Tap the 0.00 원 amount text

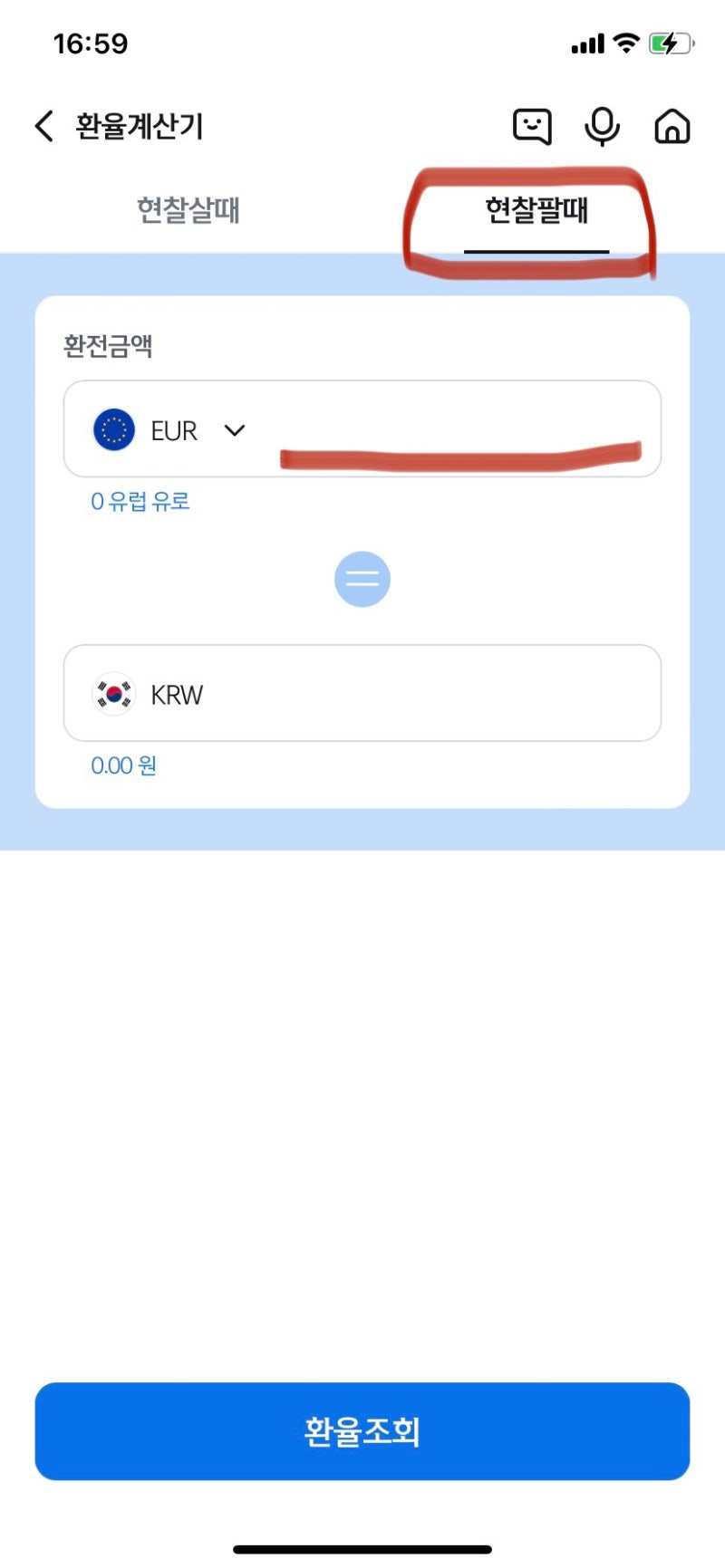point(123,765)
